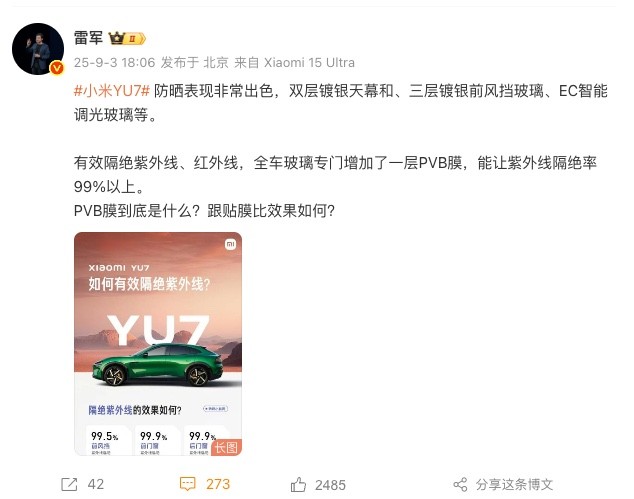Open the #小米YU7# hashtag topic
The width and height of the screenshot is (634, 499).
pyautogui.click(x=112, y=91)
